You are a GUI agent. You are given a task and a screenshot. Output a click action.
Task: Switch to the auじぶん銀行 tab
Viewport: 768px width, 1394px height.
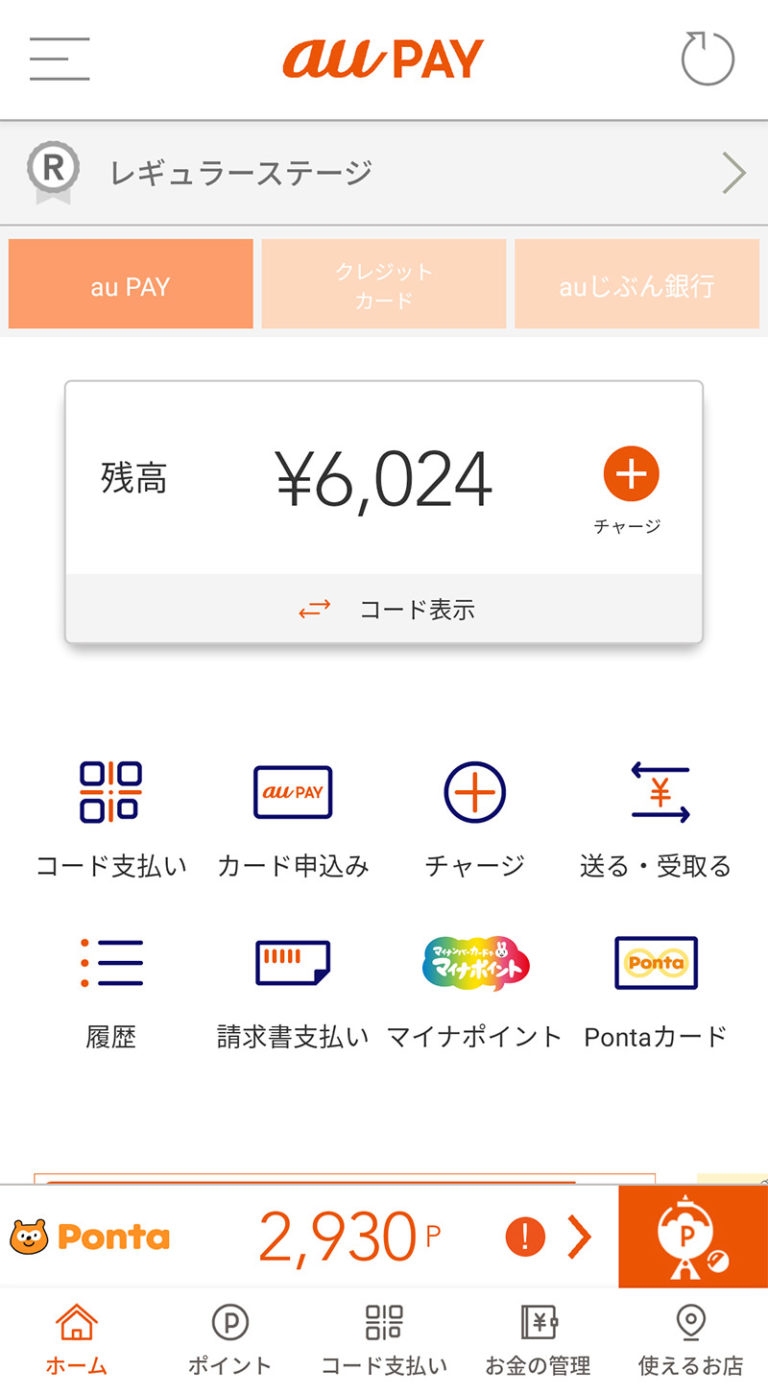tap(637, 283)
